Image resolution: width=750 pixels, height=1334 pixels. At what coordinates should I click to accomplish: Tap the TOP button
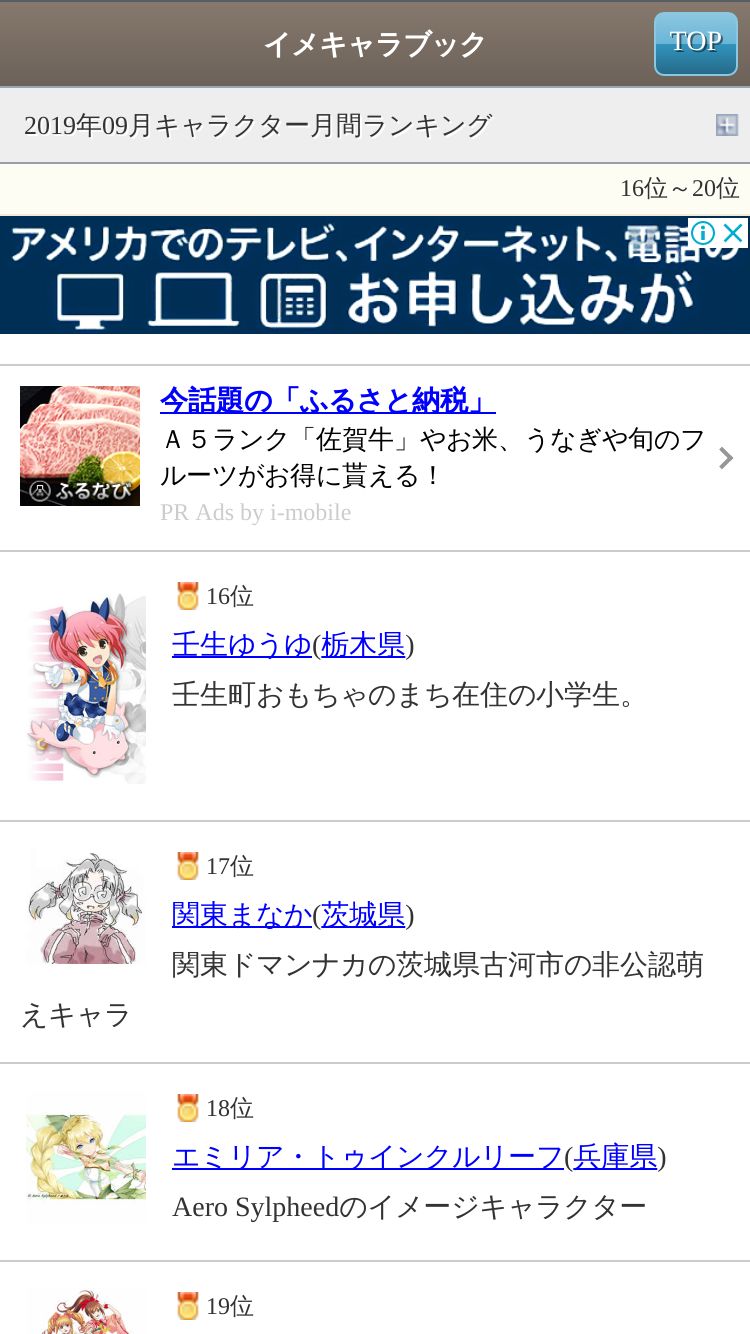click(695, 43)
